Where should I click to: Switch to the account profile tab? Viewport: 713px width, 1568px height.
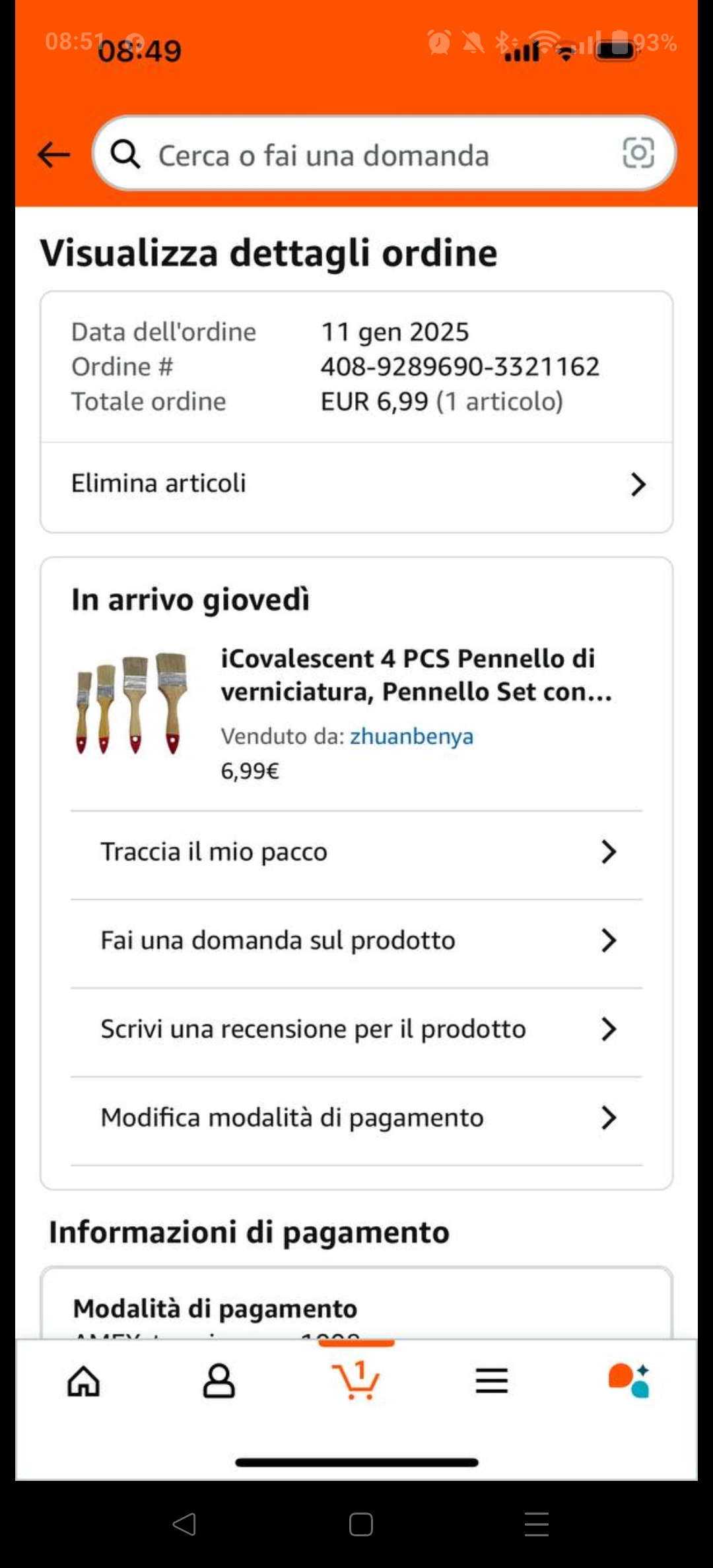click(219, 1381)
